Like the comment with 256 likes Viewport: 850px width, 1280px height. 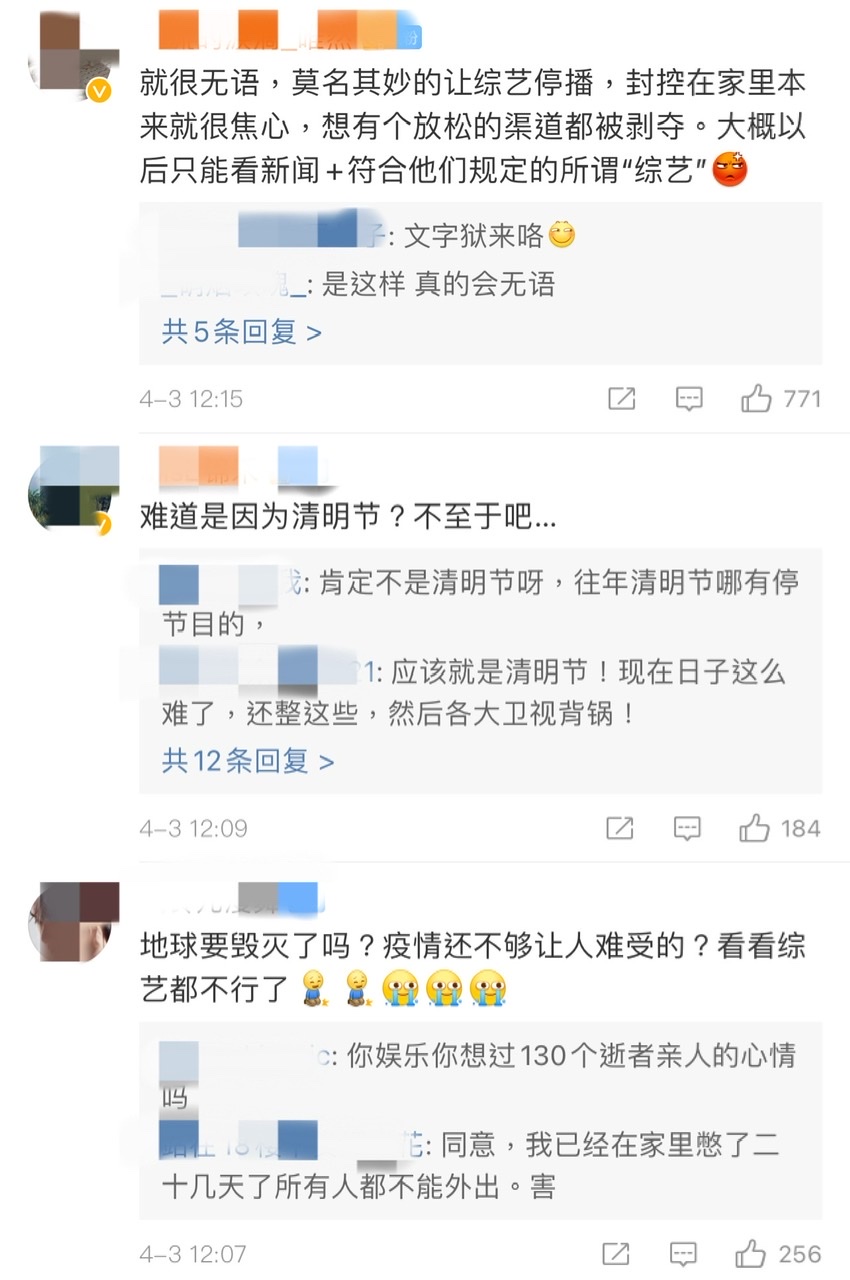(x=751, y=1253)
